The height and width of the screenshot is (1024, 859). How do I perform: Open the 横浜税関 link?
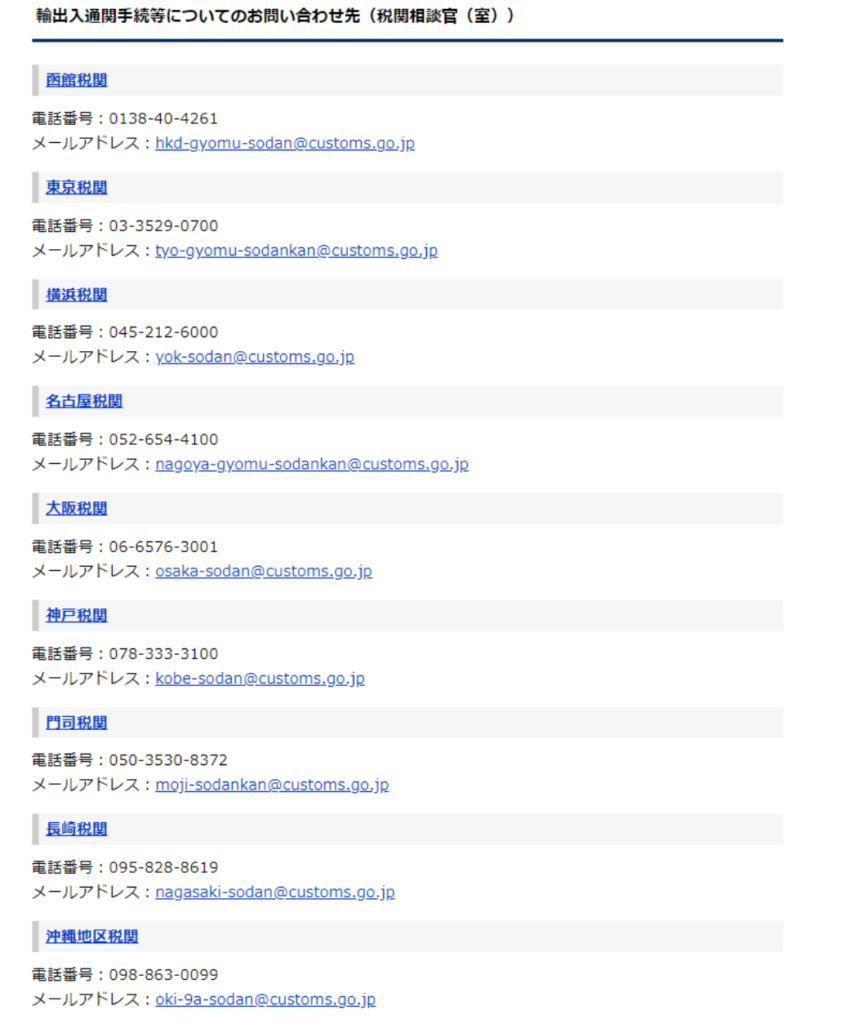76,294
